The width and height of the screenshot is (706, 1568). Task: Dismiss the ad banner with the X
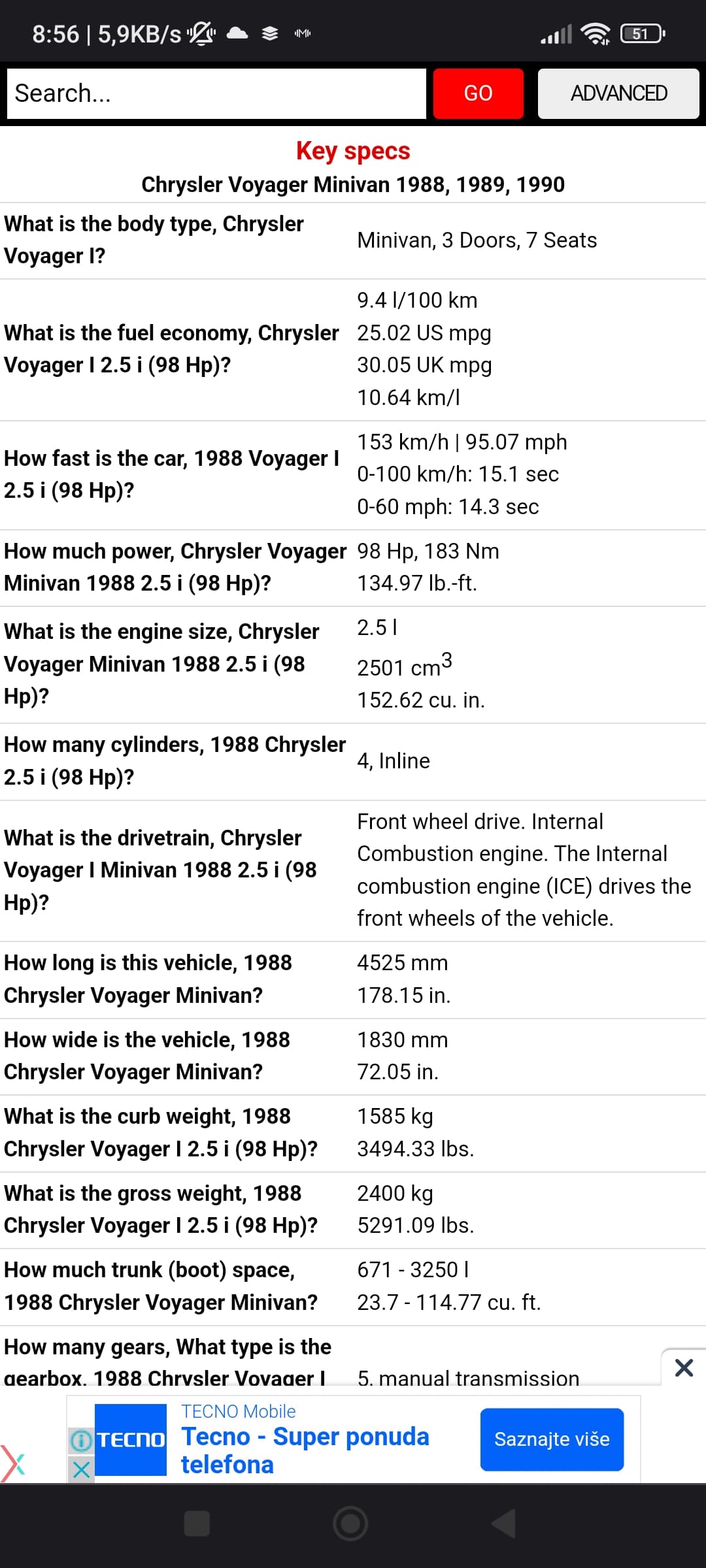pyautogui.click(x=684, y=1367)
